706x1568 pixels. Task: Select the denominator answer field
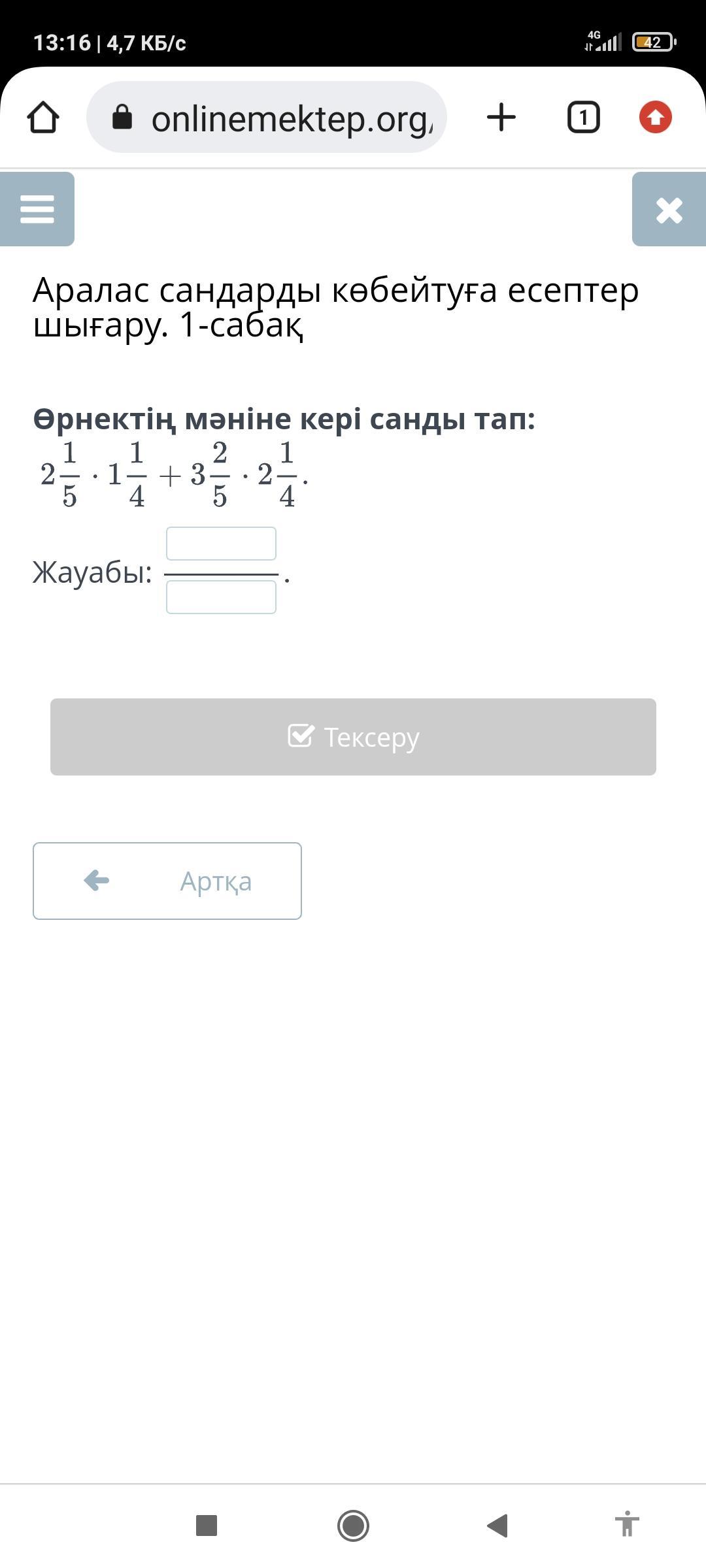pyautogui.click(x=221, y=597)
